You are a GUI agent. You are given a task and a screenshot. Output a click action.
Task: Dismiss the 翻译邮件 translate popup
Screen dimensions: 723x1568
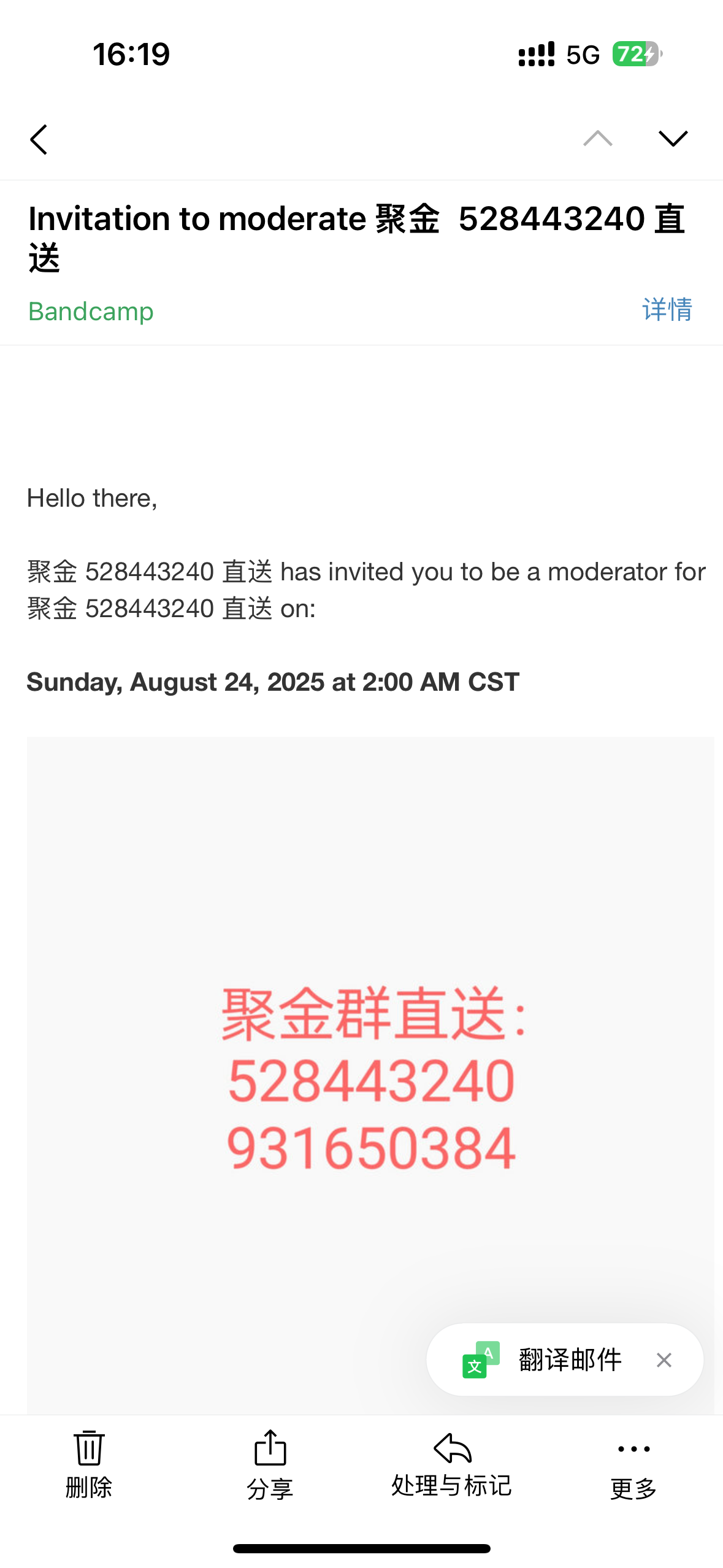[x=664, y=1360]
